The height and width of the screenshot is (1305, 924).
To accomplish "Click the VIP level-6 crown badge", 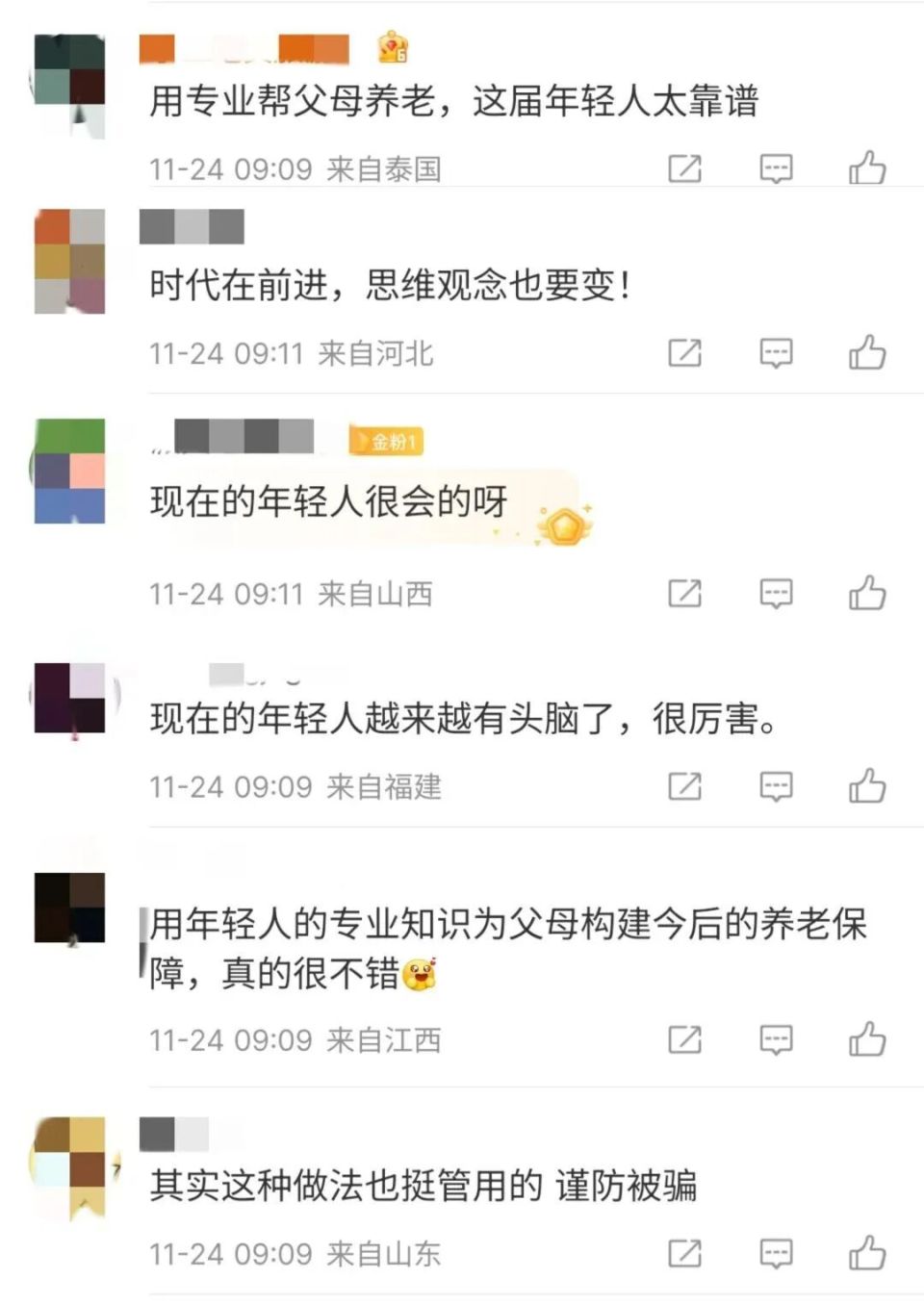I will click(390, 43).
